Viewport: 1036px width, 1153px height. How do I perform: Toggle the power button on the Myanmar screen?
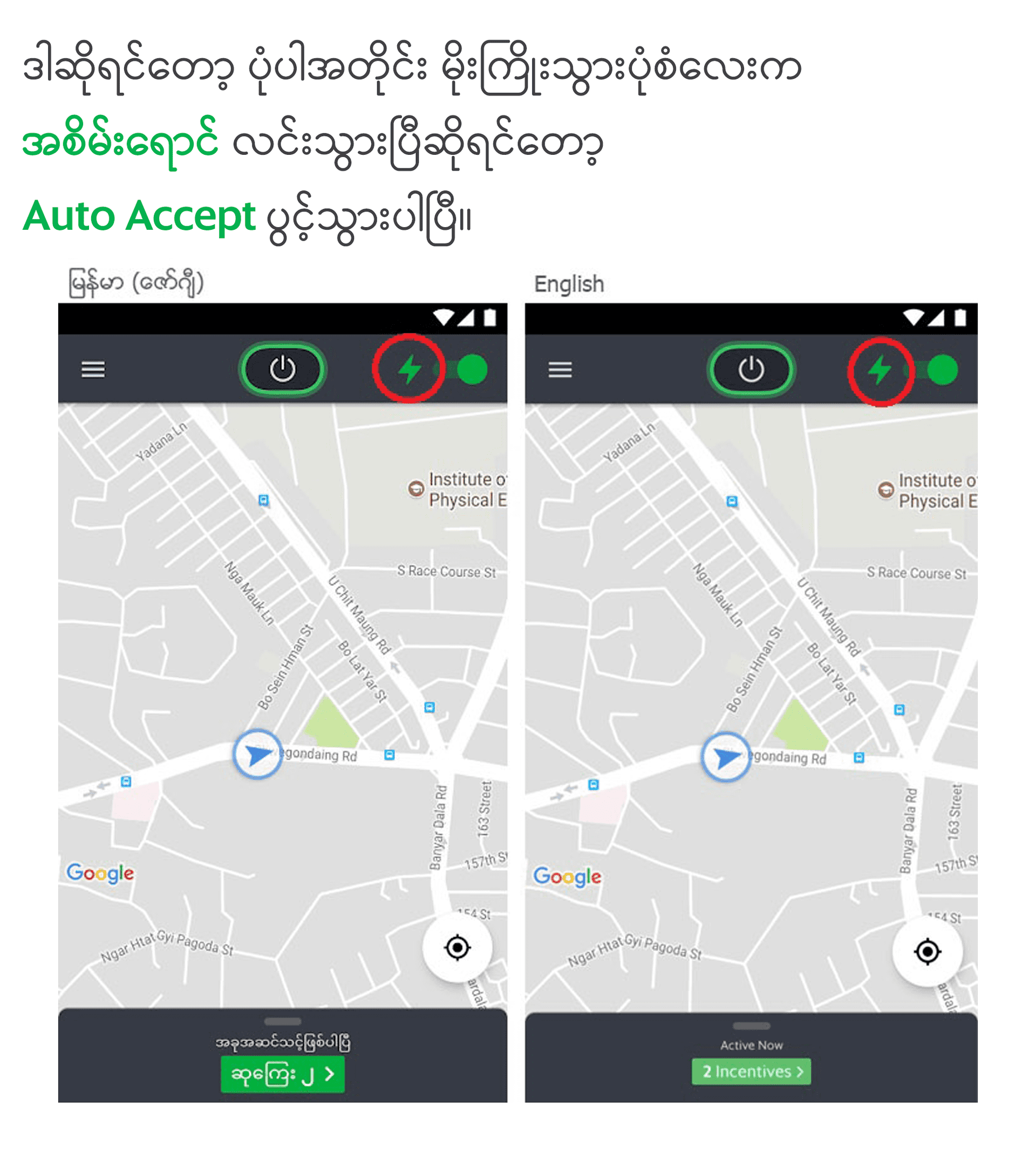[284, 368]
